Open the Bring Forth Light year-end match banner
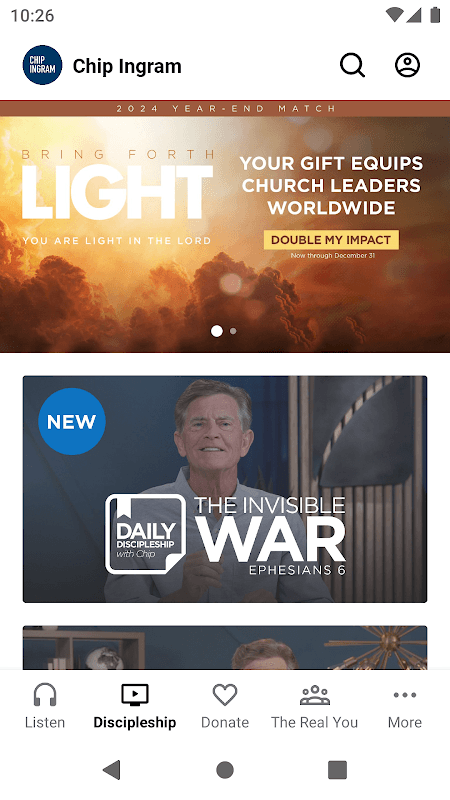Viewport: 450px width, 800px height. click(x=225, y=226)
